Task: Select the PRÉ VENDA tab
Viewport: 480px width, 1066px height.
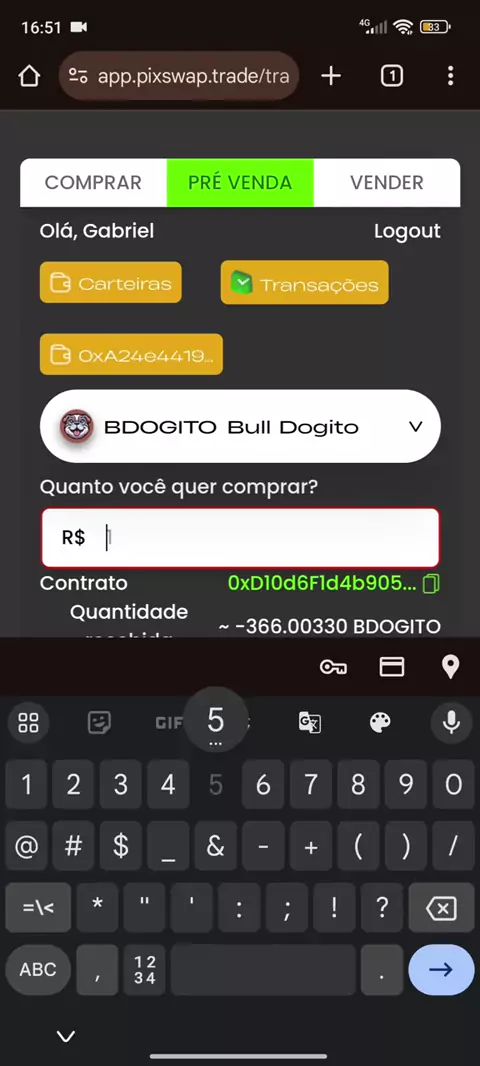Action: tap(240, 182)
